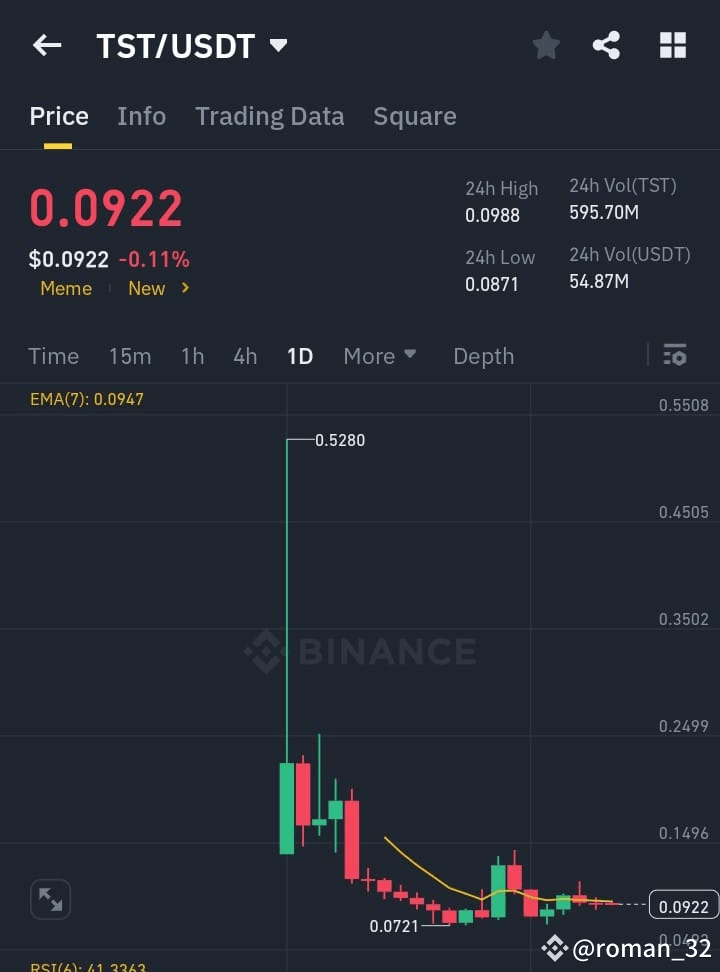
Task: Switch to 15m candle interval
Action: tap(130, 356)
